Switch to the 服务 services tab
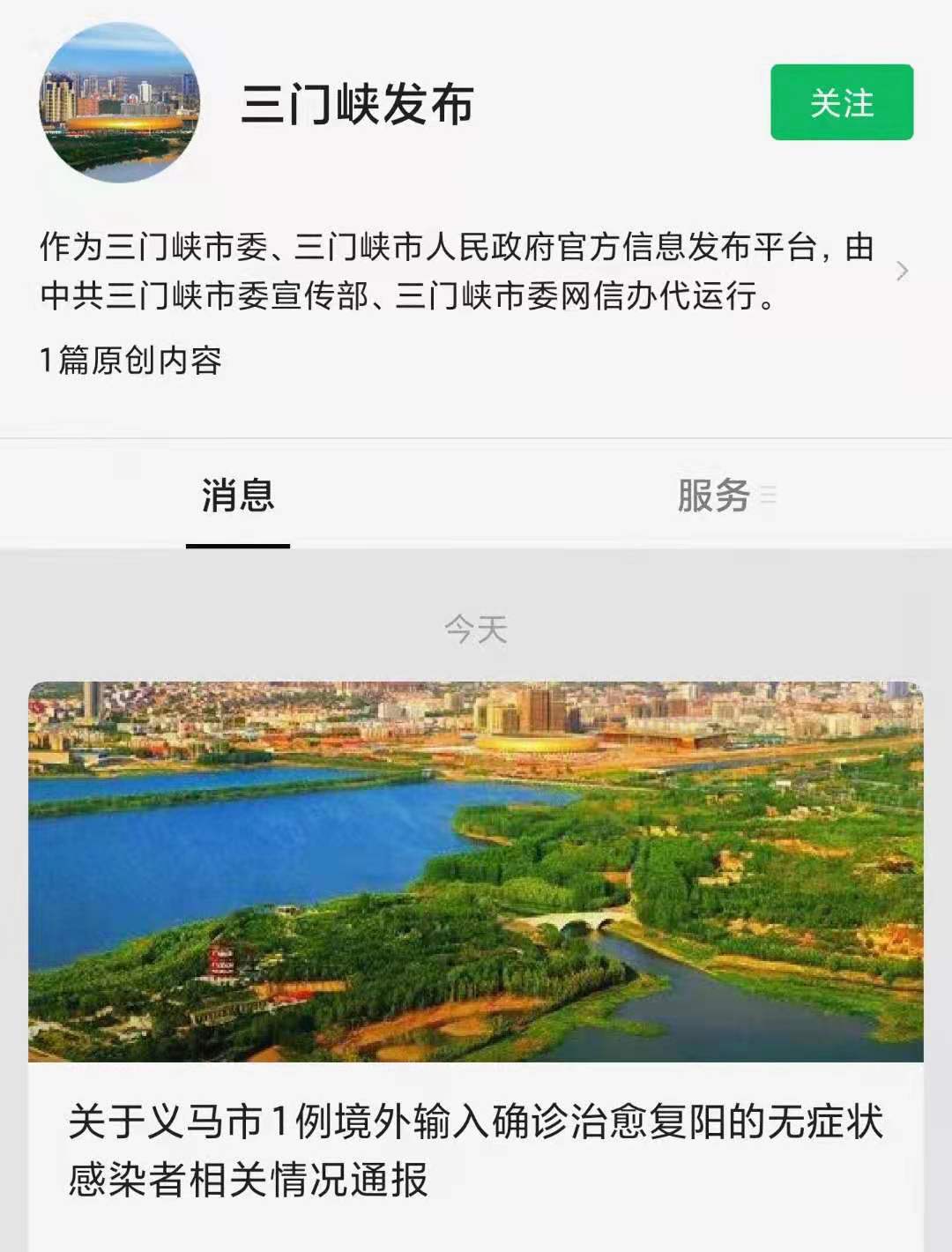Image resolution: width=952 pixels, height=1252 pixels. point(714,496)
